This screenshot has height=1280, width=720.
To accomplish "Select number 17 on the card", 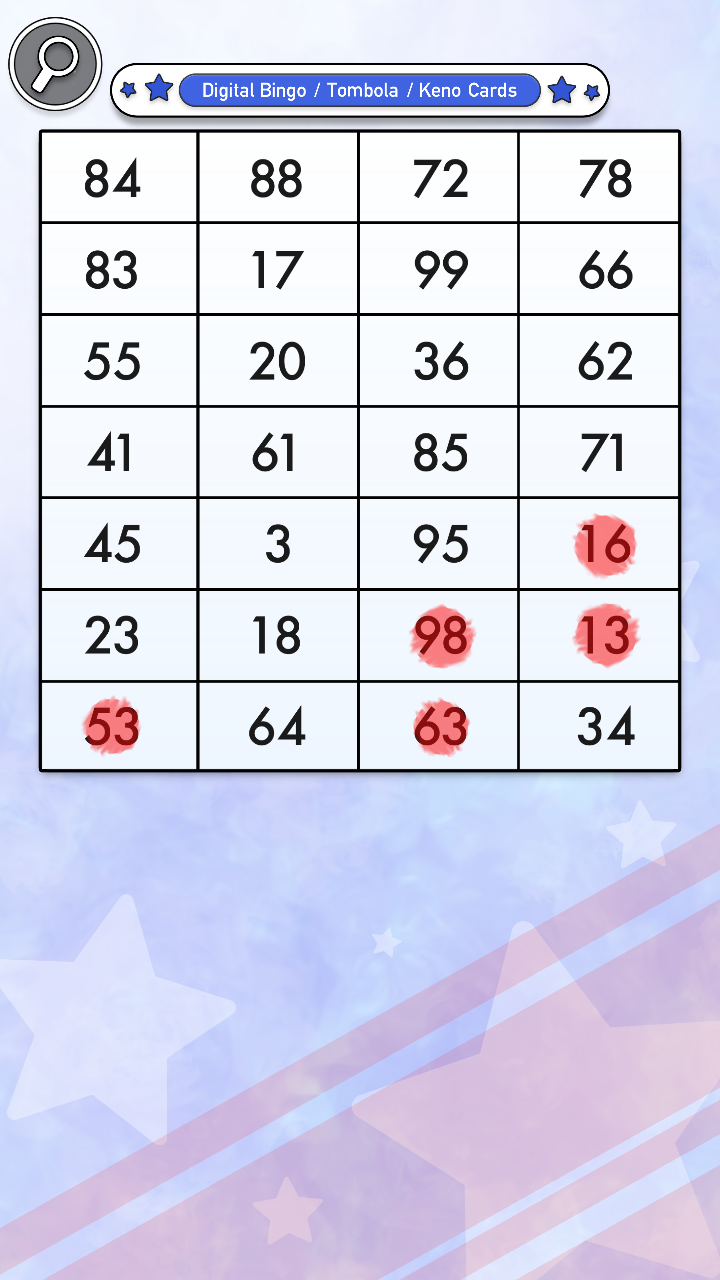I will coord(278,270).
